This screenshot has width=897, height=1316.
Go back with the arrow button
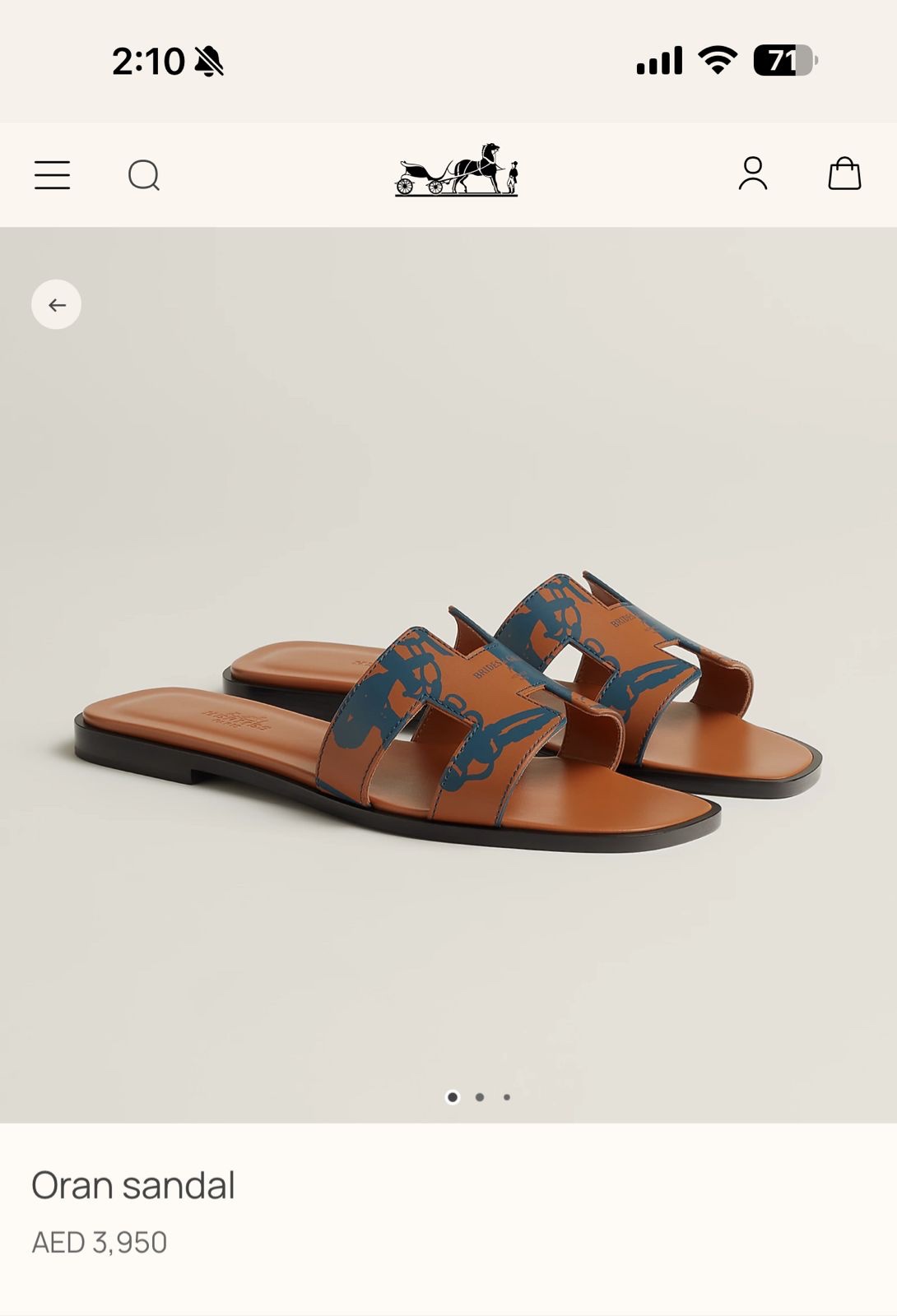(57, 305)
